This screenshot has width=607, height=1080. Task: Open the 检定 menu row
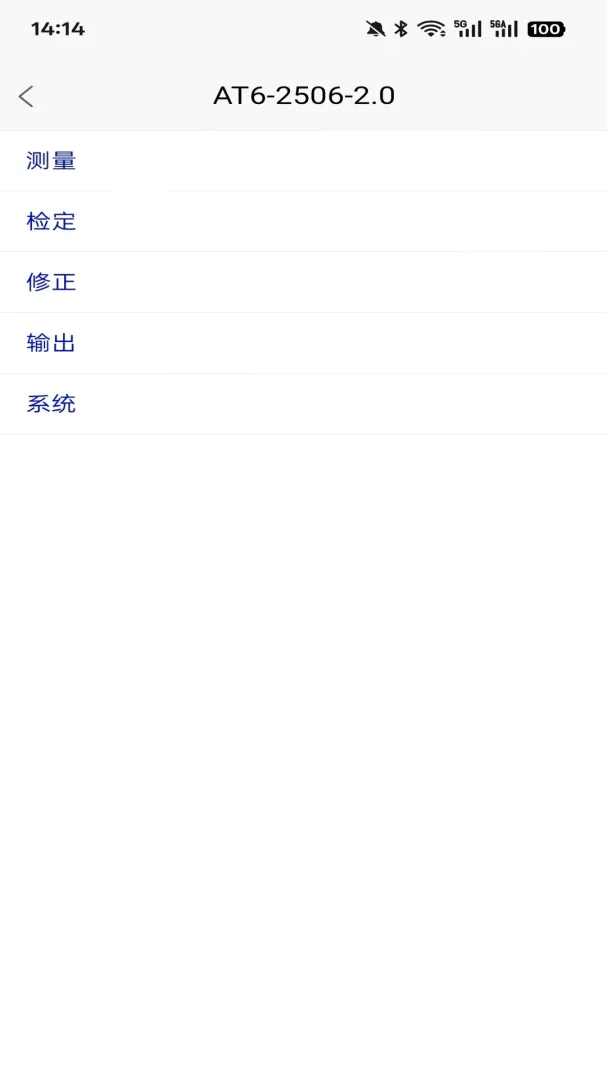(x=303, y=222)
